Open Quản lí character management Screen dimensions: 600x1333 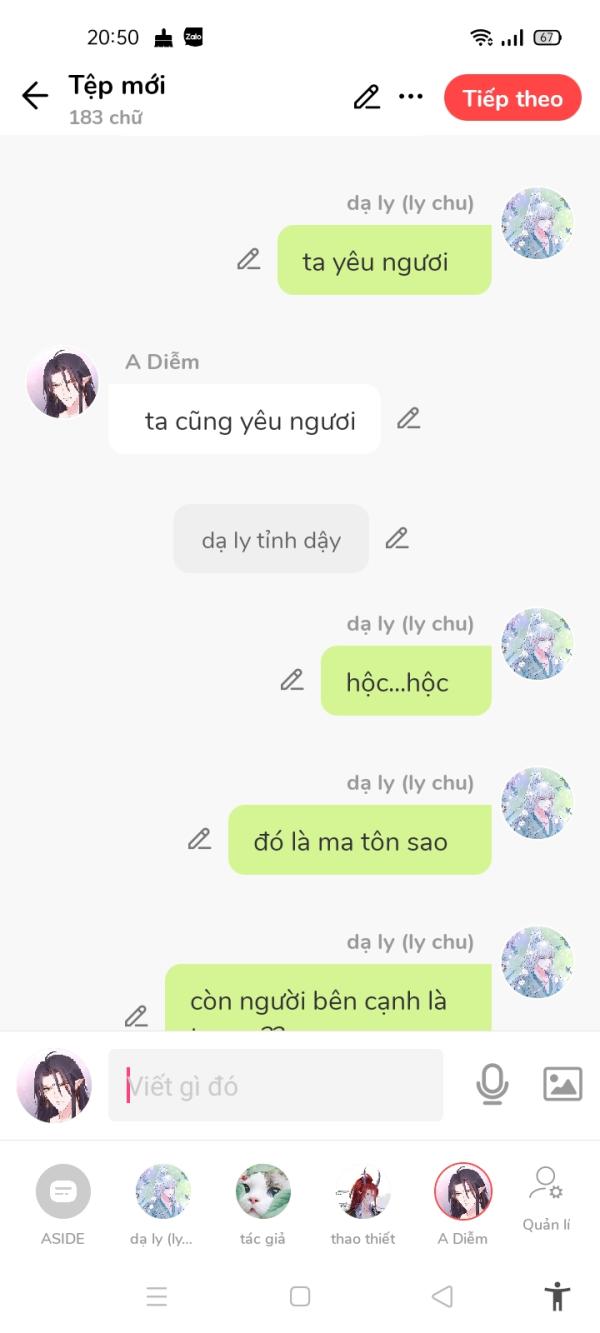point(546,1198)
